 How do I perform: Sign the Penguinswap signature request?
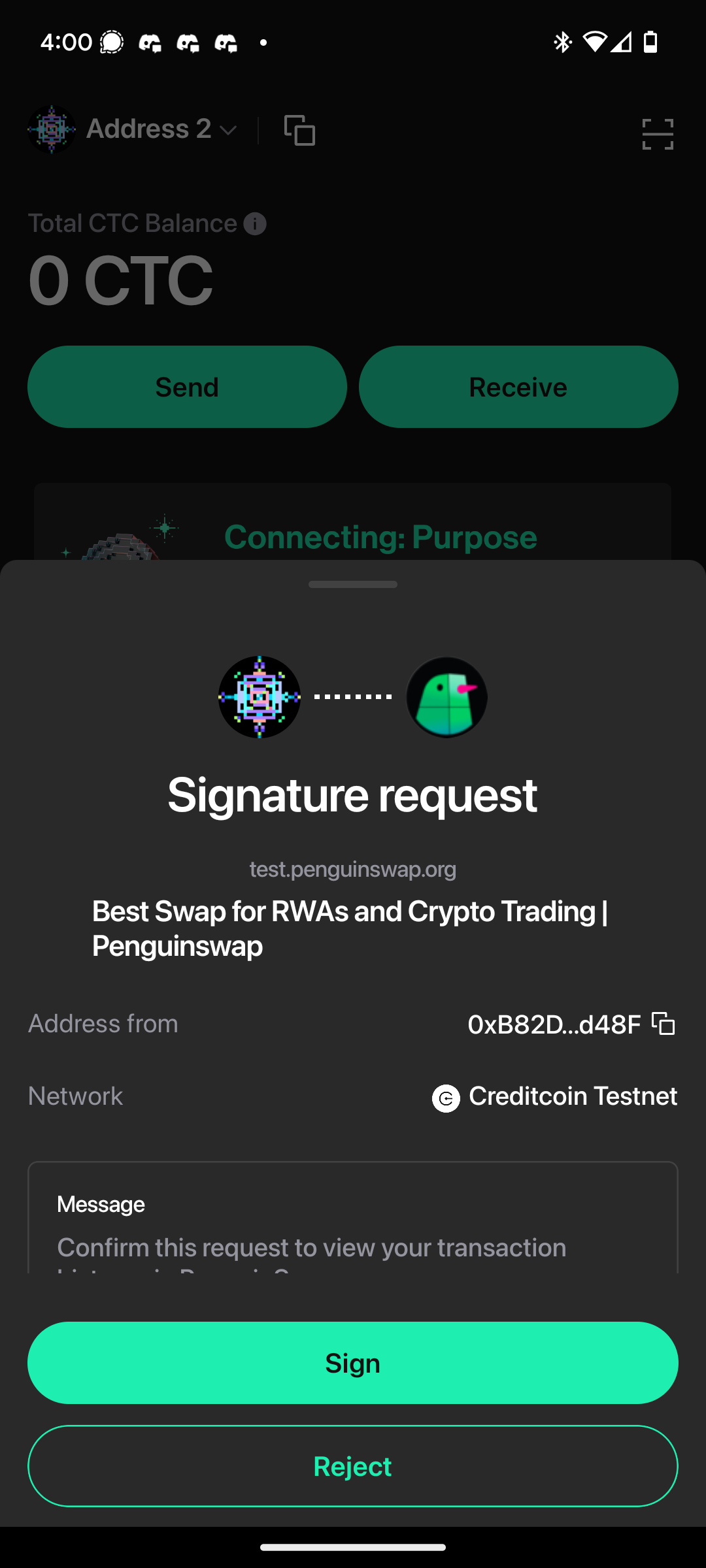[352, 1363]
